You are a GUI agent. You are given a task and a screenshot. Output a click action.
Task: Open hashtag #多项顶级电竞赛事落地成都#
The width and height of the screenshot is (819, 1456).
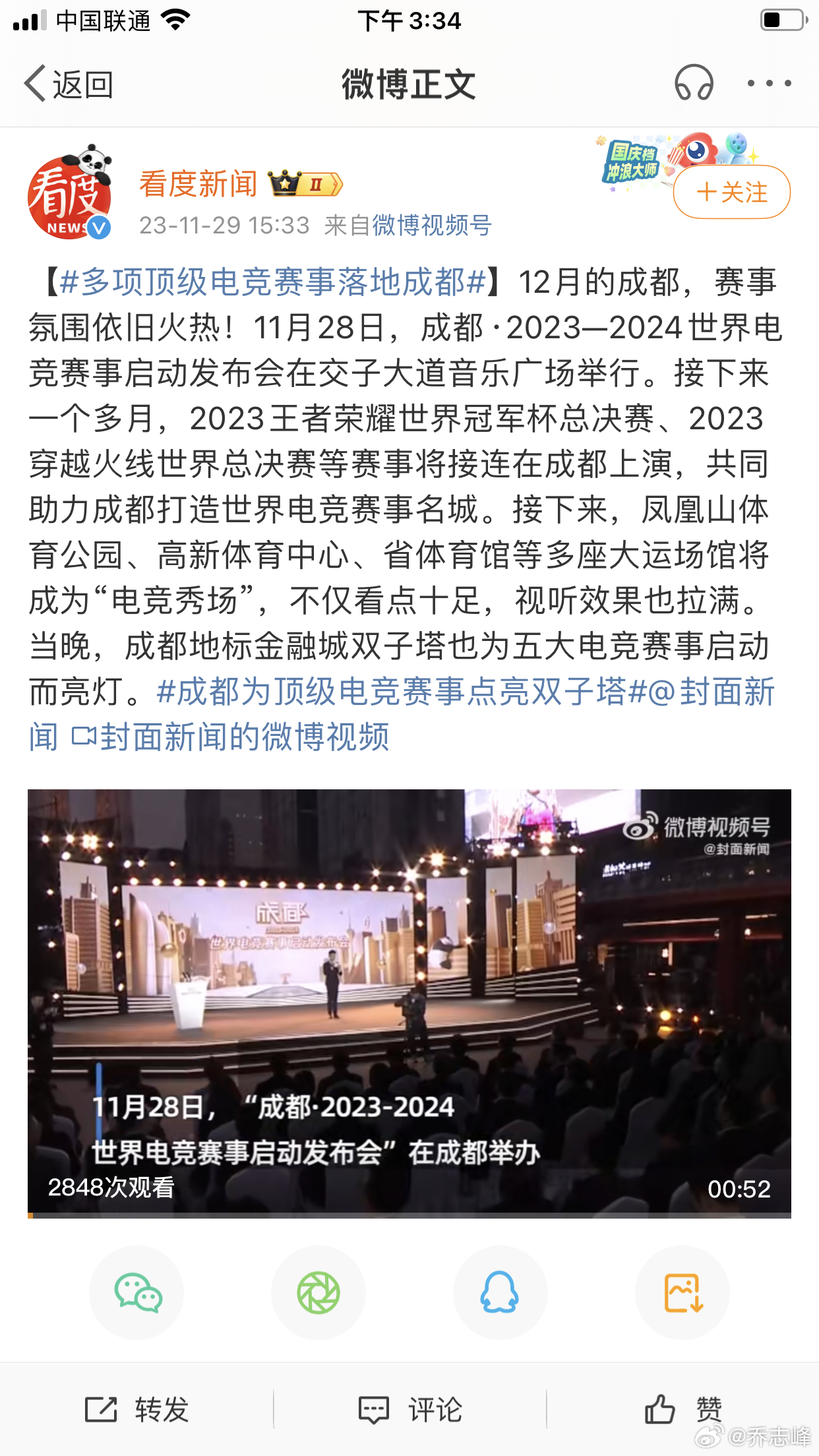[x=273, y=282]
